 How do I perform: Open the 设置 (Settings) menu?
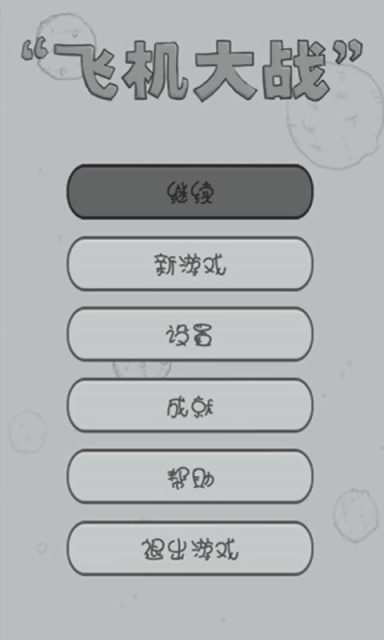point(190,334)
